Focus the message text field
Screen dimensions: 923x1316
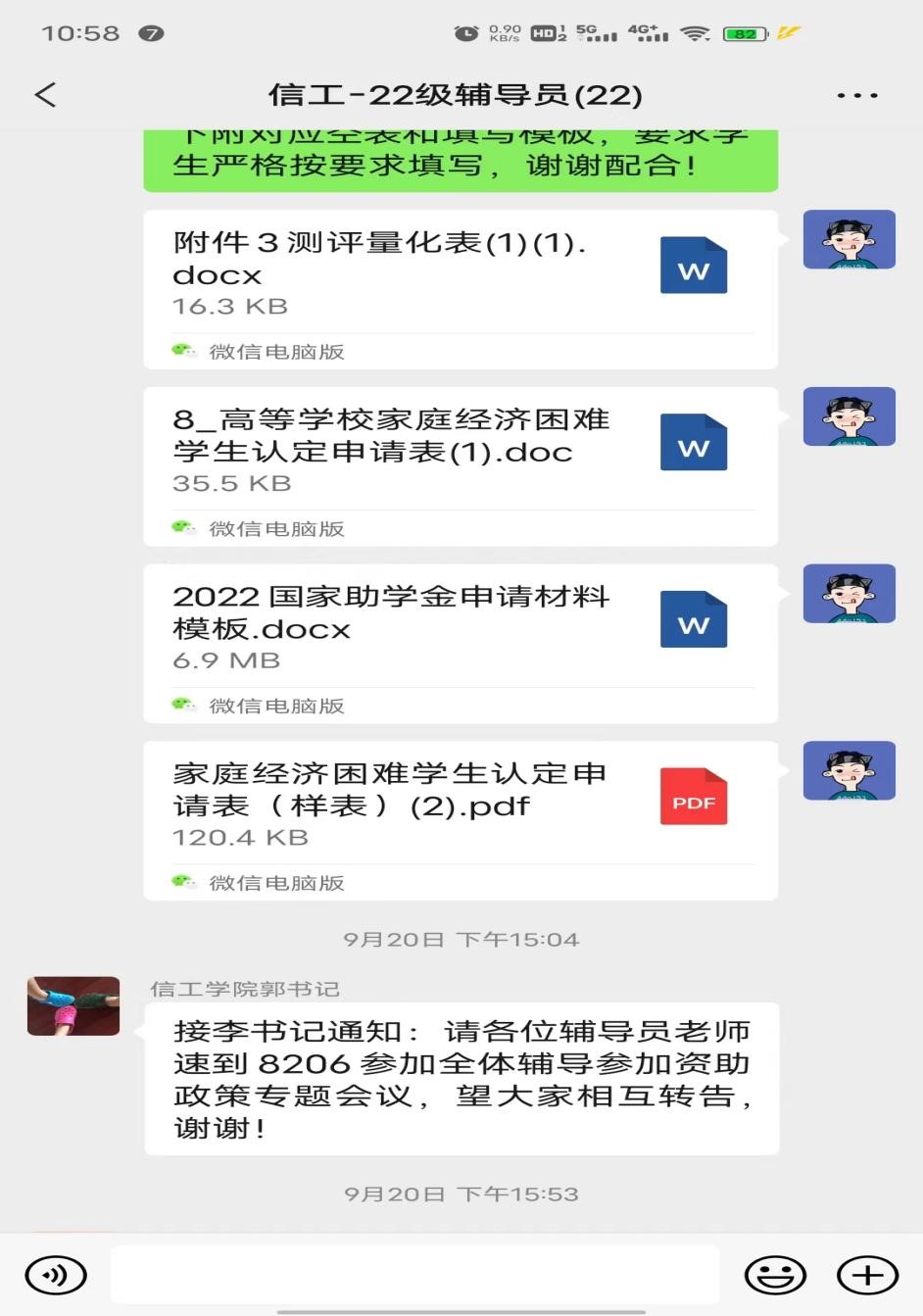[x=415, y=1275]
